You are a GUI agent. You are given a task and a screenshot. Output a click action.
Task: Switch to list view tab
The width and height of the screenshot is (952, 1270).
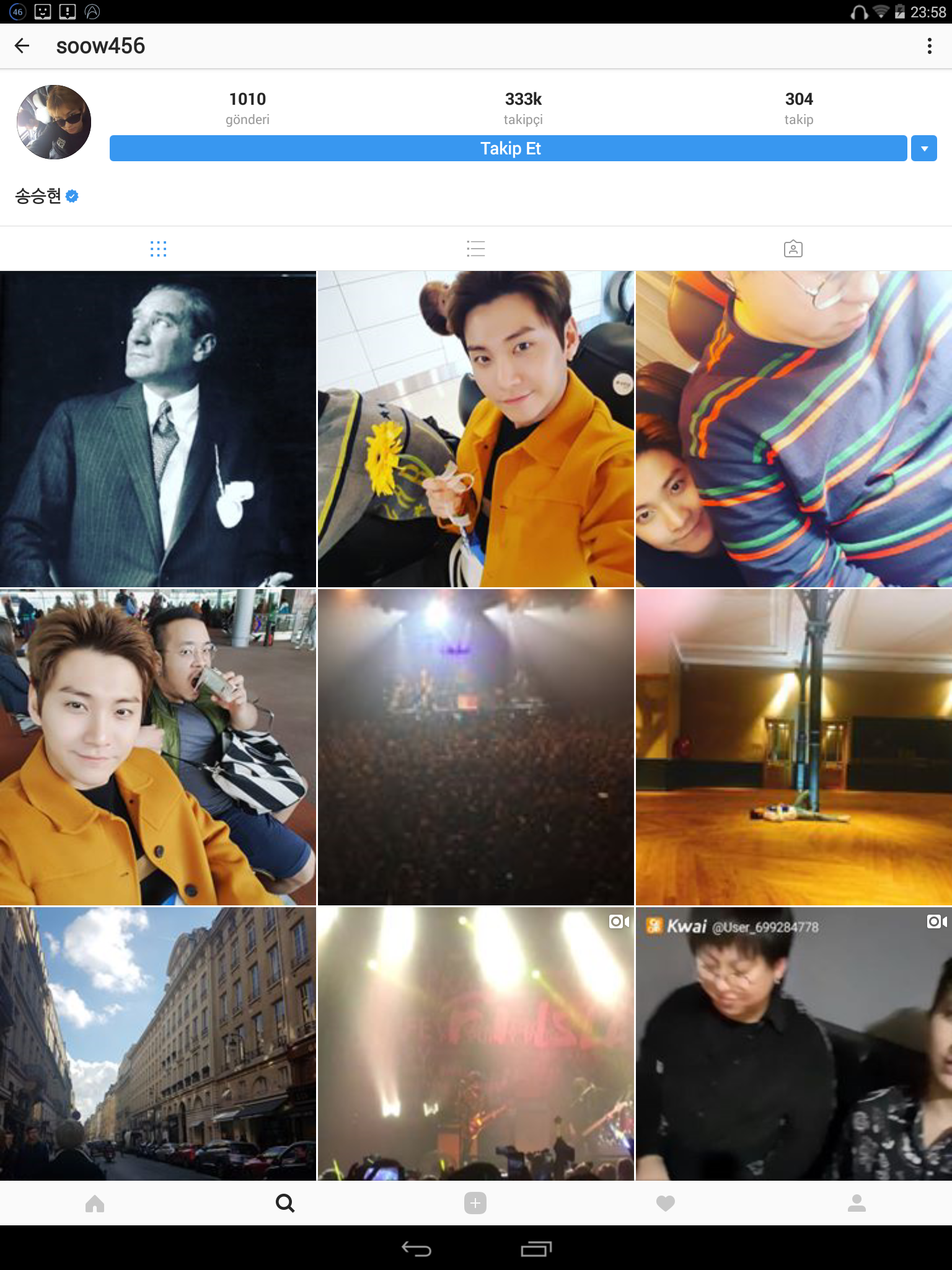pyautogui.click(x=475, y=249)
